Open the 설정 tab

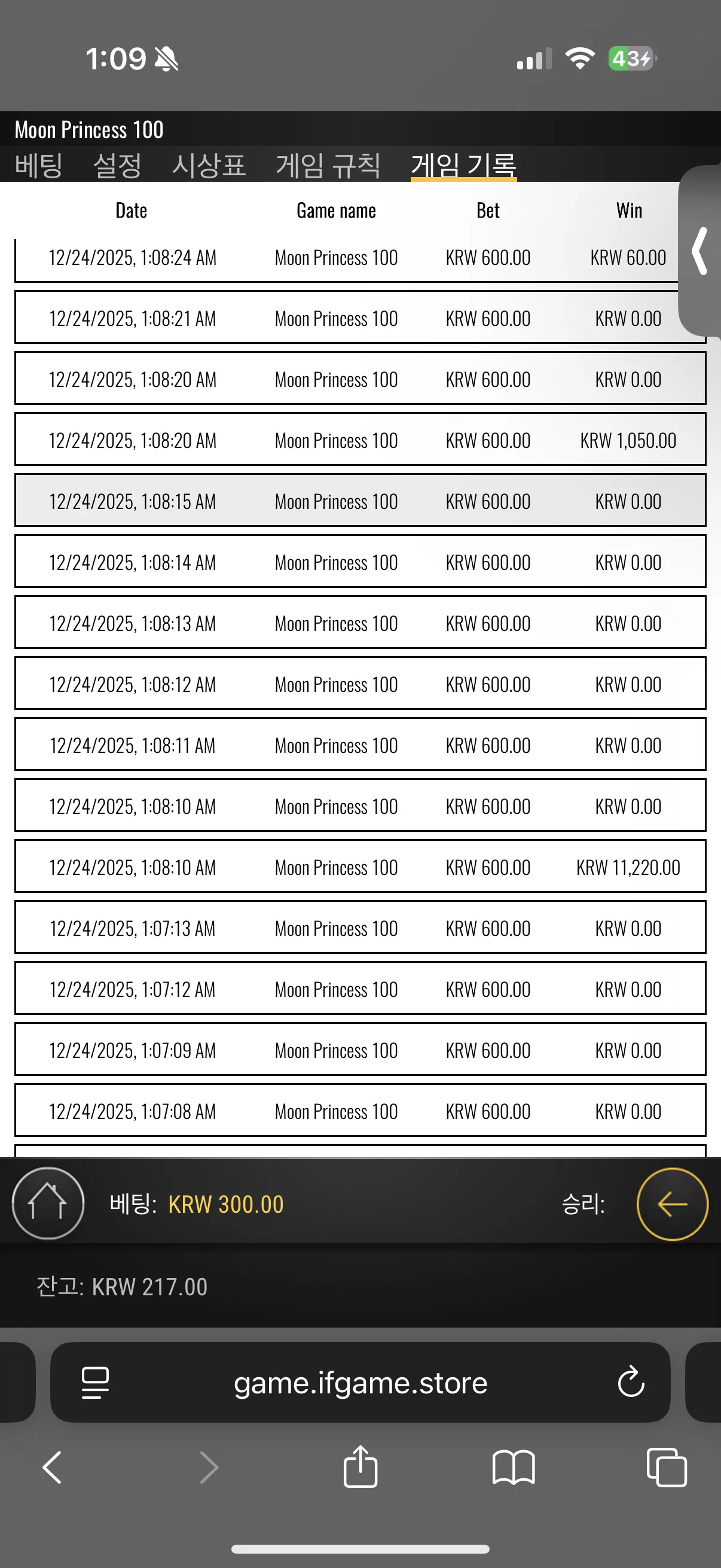tap(117, 165)
